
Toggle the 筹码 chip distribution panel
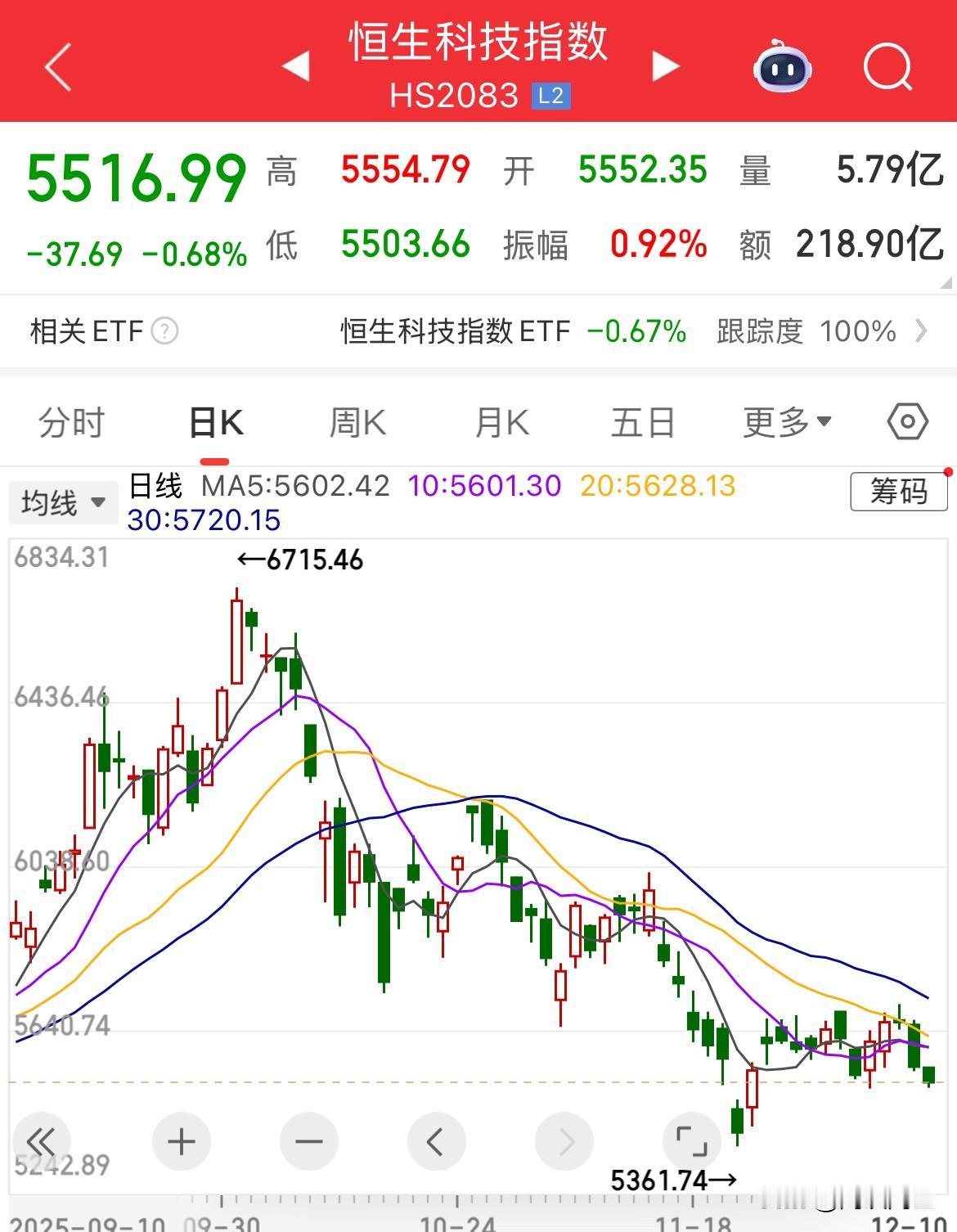tap(898, 490)
